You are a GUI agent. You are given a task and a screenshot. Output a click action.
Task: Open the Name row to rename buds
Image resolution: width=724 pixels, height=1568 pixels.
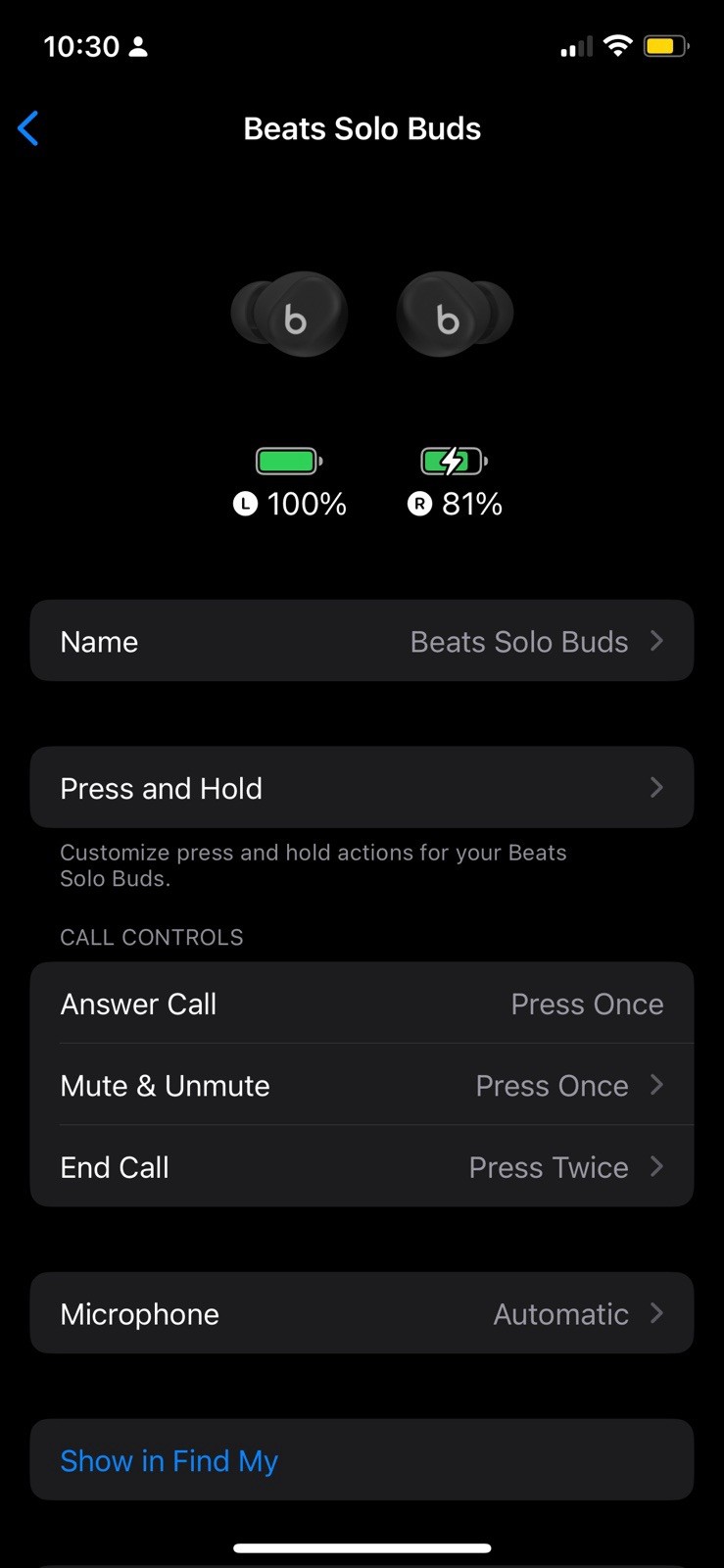pos(362,641)
